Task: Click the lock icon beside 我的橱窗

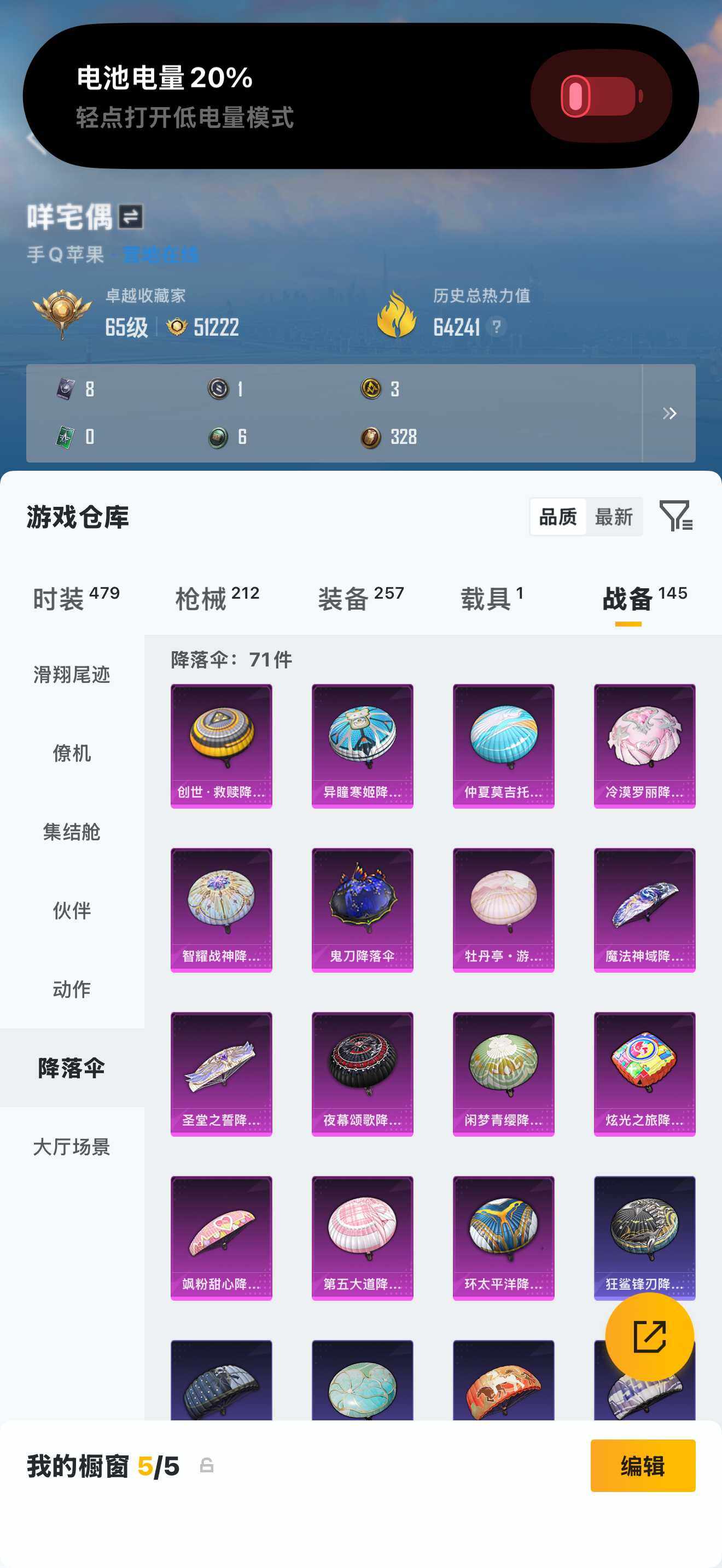Action: (206, 1465)
